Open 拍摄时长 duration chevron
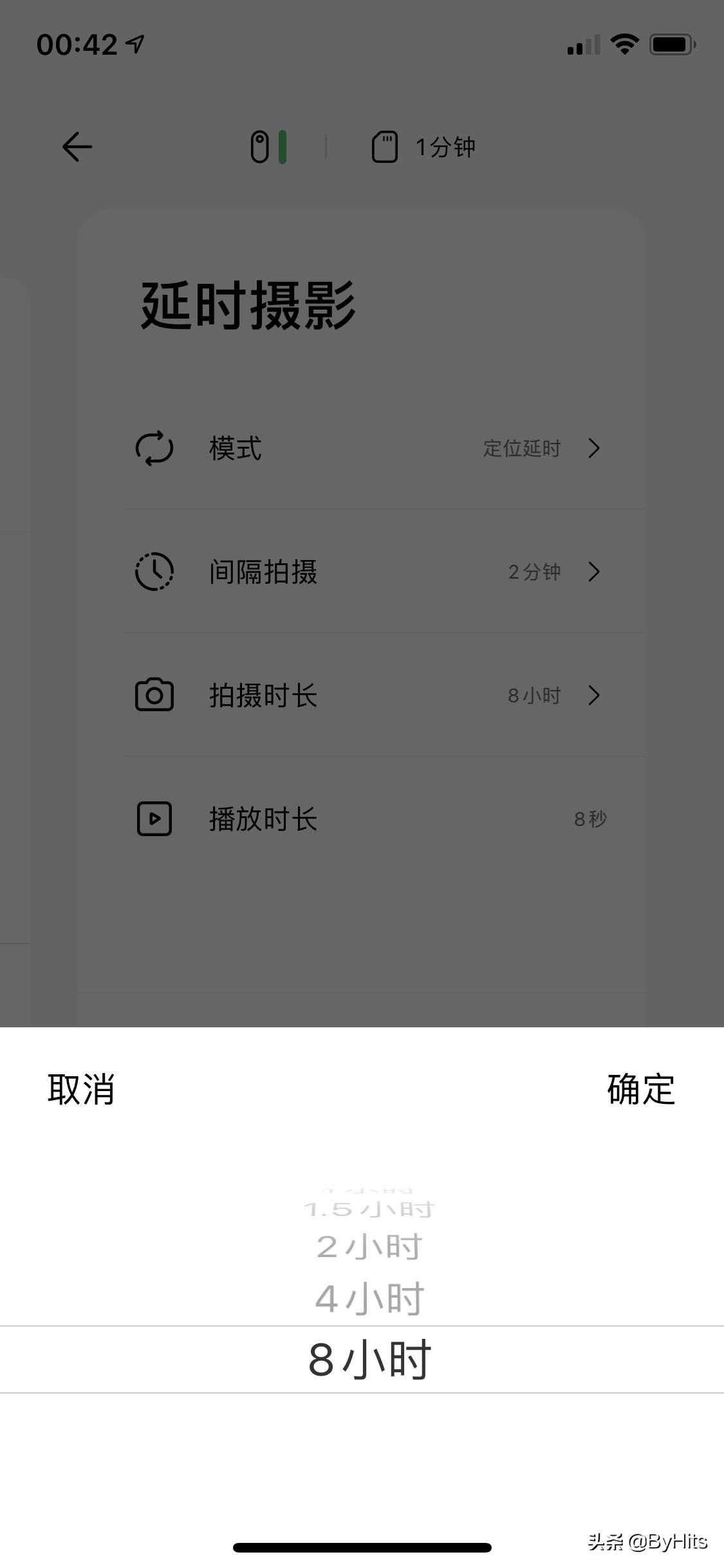The width and height of the screenshot is (724, 1568). tap(594, 695)
